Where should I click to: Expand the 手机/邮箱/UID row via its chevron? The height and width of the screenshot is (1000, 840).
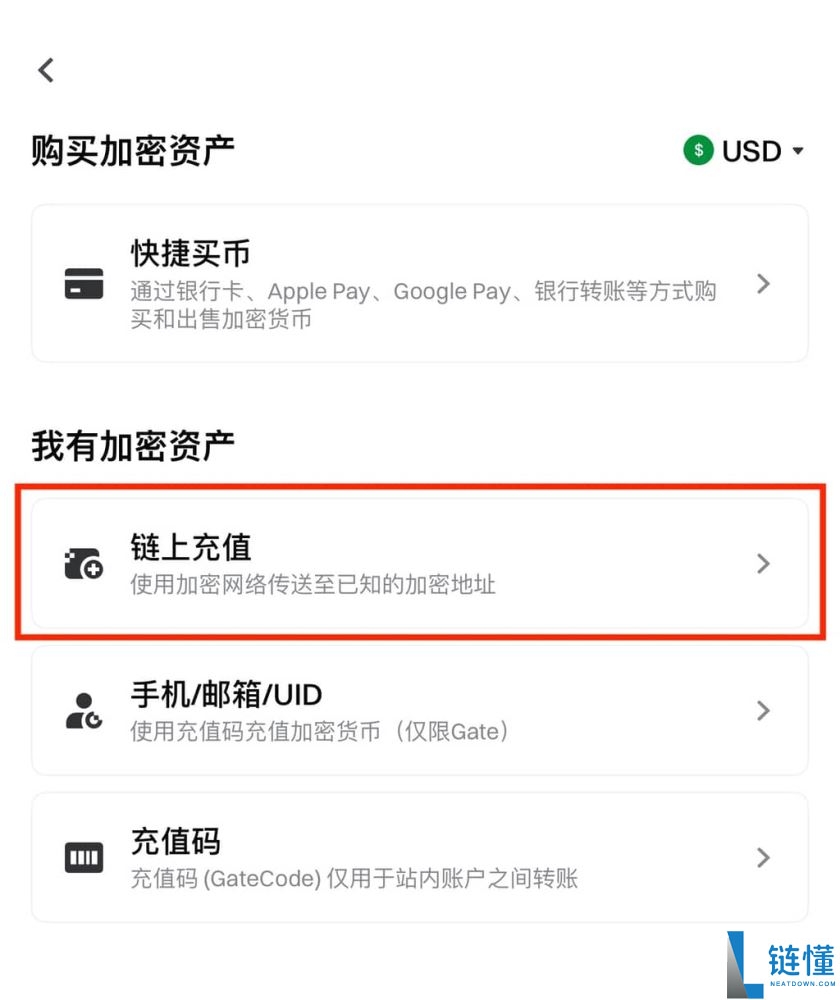click(x=763, y=710)
